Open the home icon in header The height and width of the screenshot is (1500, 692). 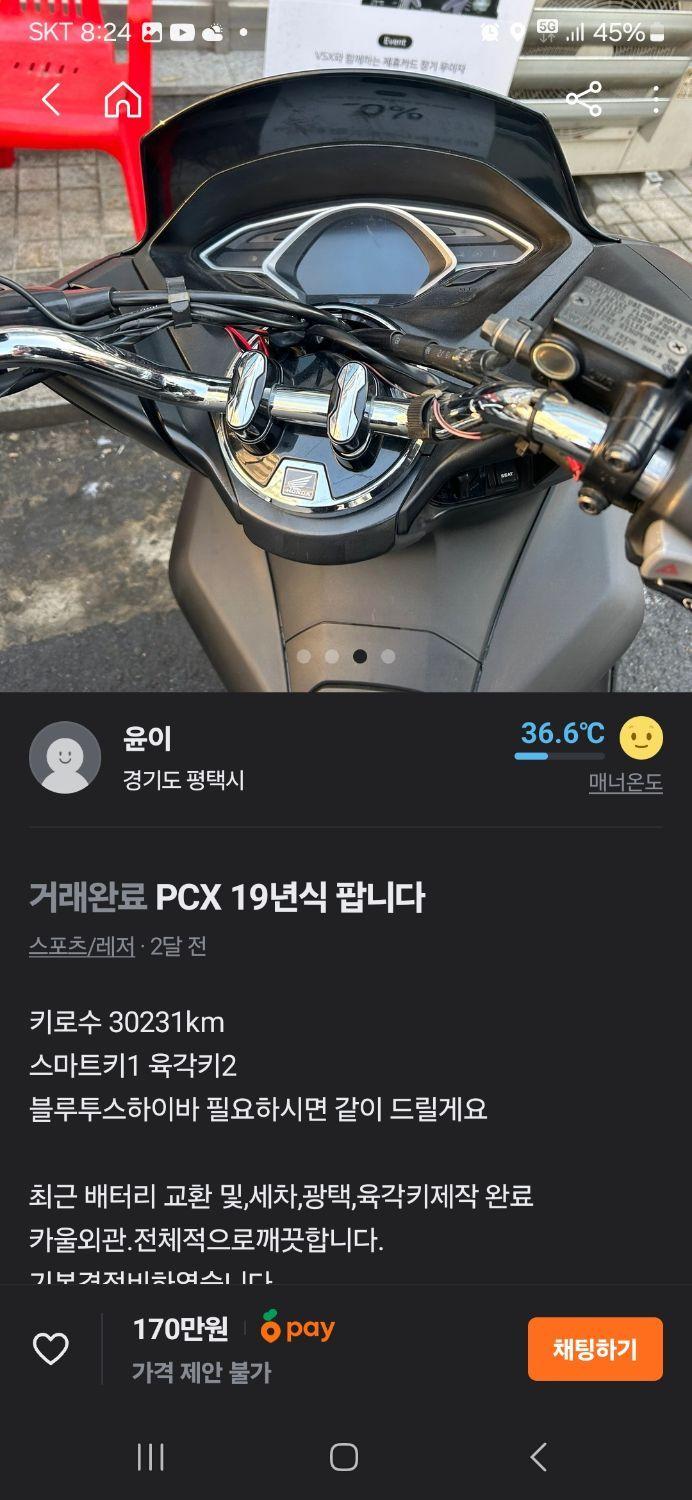click(x=123, y=99)
